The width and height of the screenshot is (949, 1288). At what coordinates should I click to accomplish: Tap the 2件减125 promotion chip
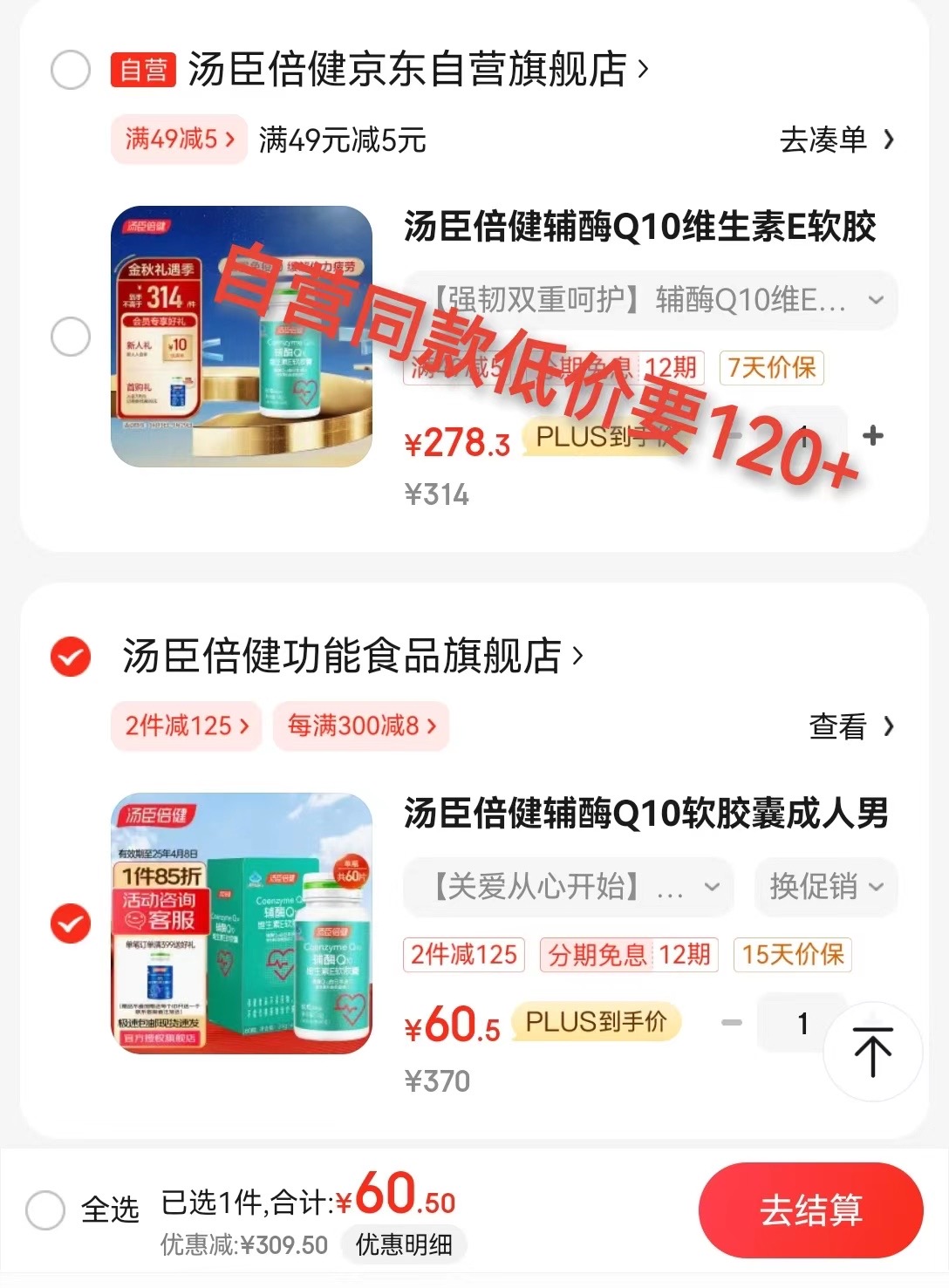(x=186, y=726)
